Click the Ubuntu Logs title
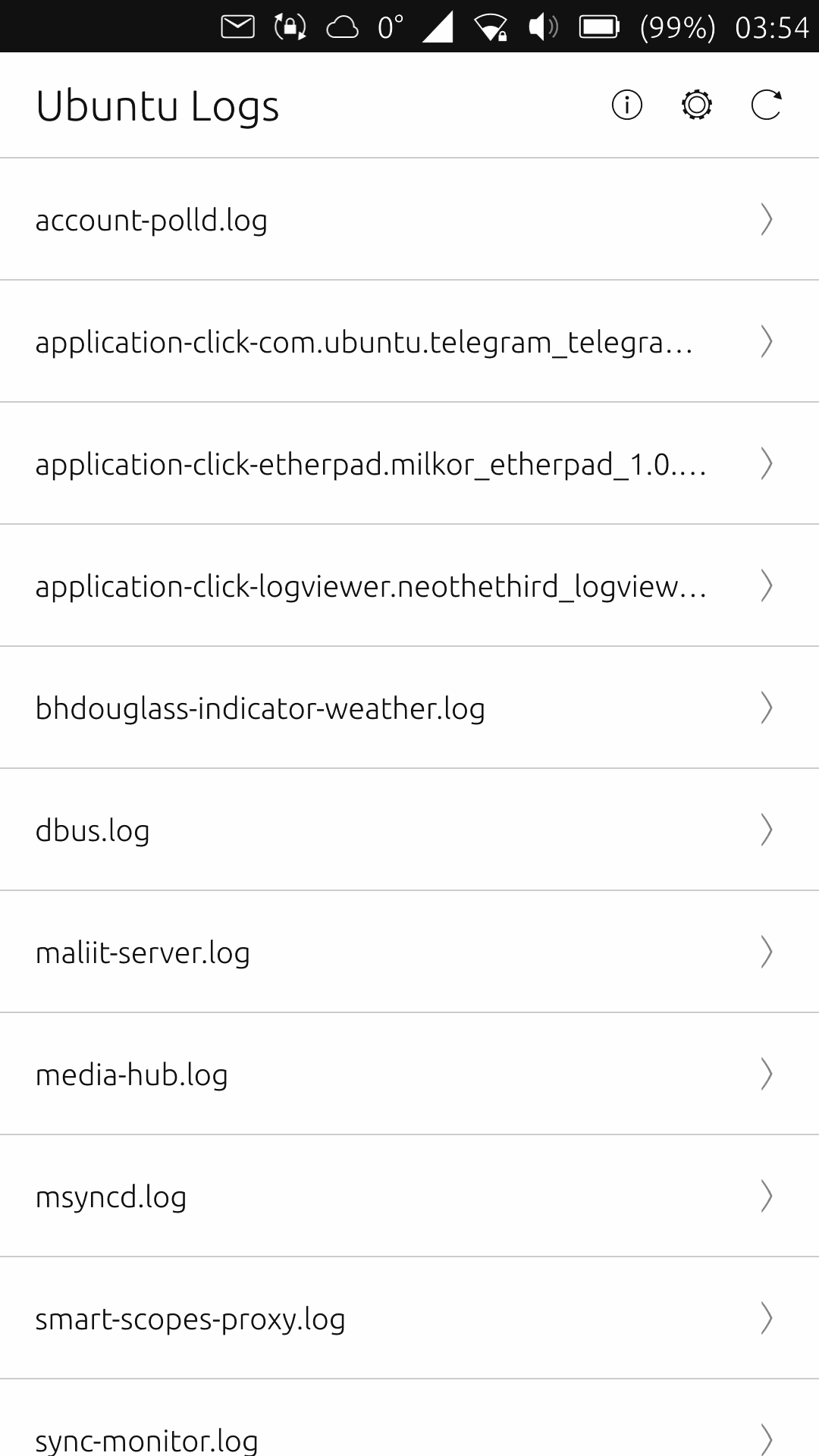Viewport: 819px width, 1456px height. tap(158, 105)
